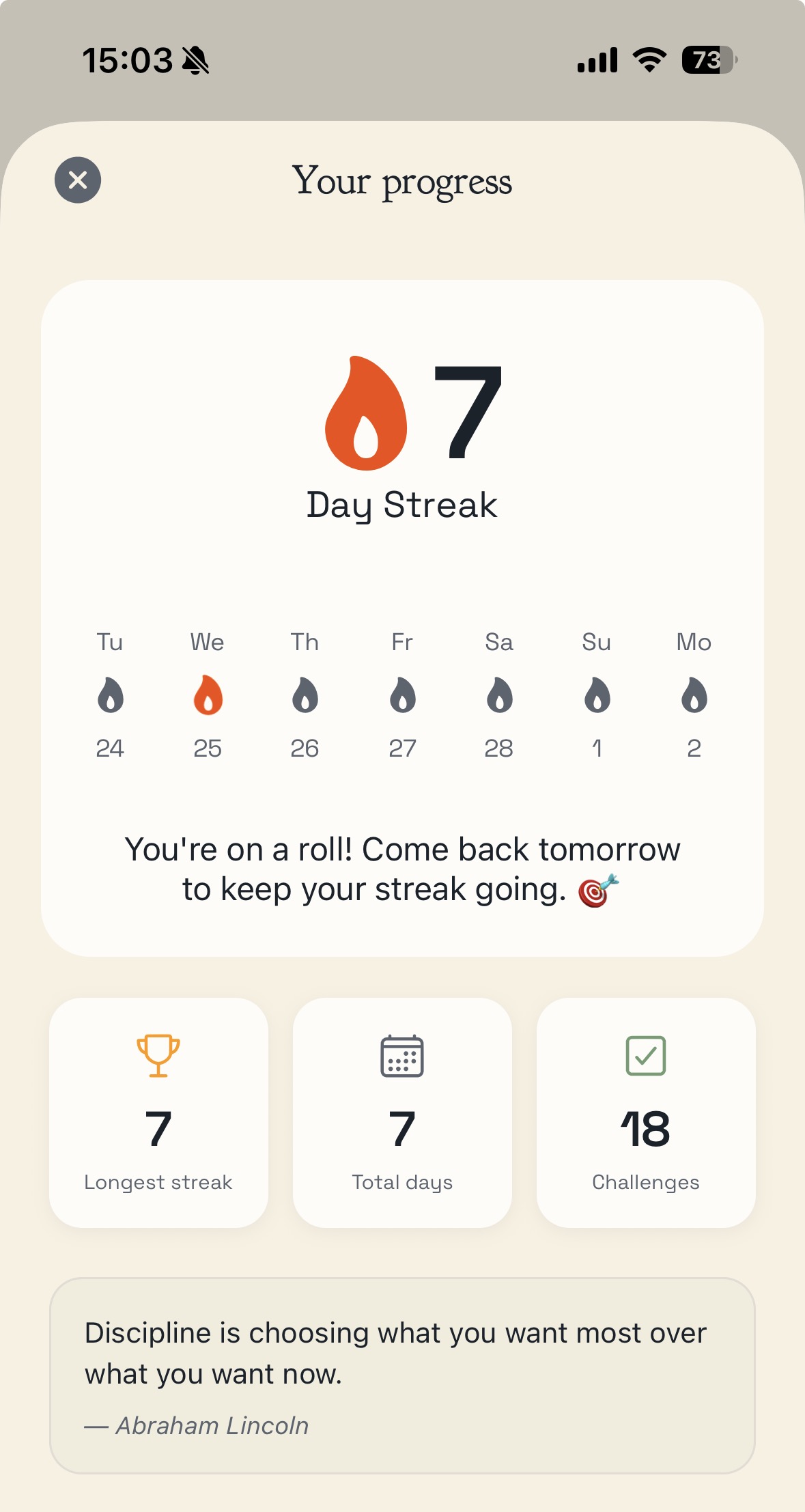Image resolution: width=805 pixels, height=1512 pixels.
Task: Tap the Wi-Fi indicator in the status bar
Action: click(x=648, y=61)
